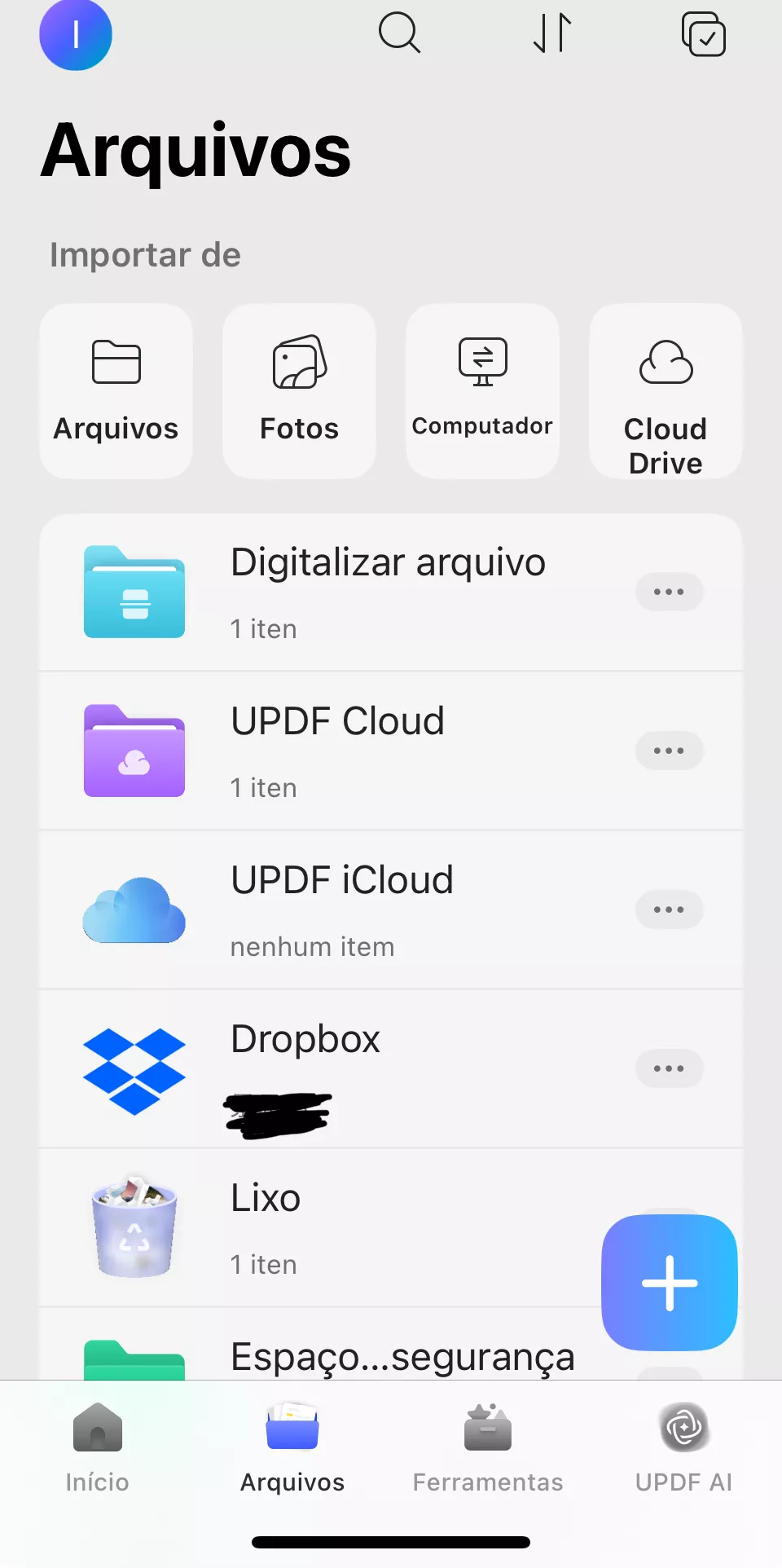Open options menu for UPDF Cloud
This screenshot has height=1568, width=782.
point(669,751)
